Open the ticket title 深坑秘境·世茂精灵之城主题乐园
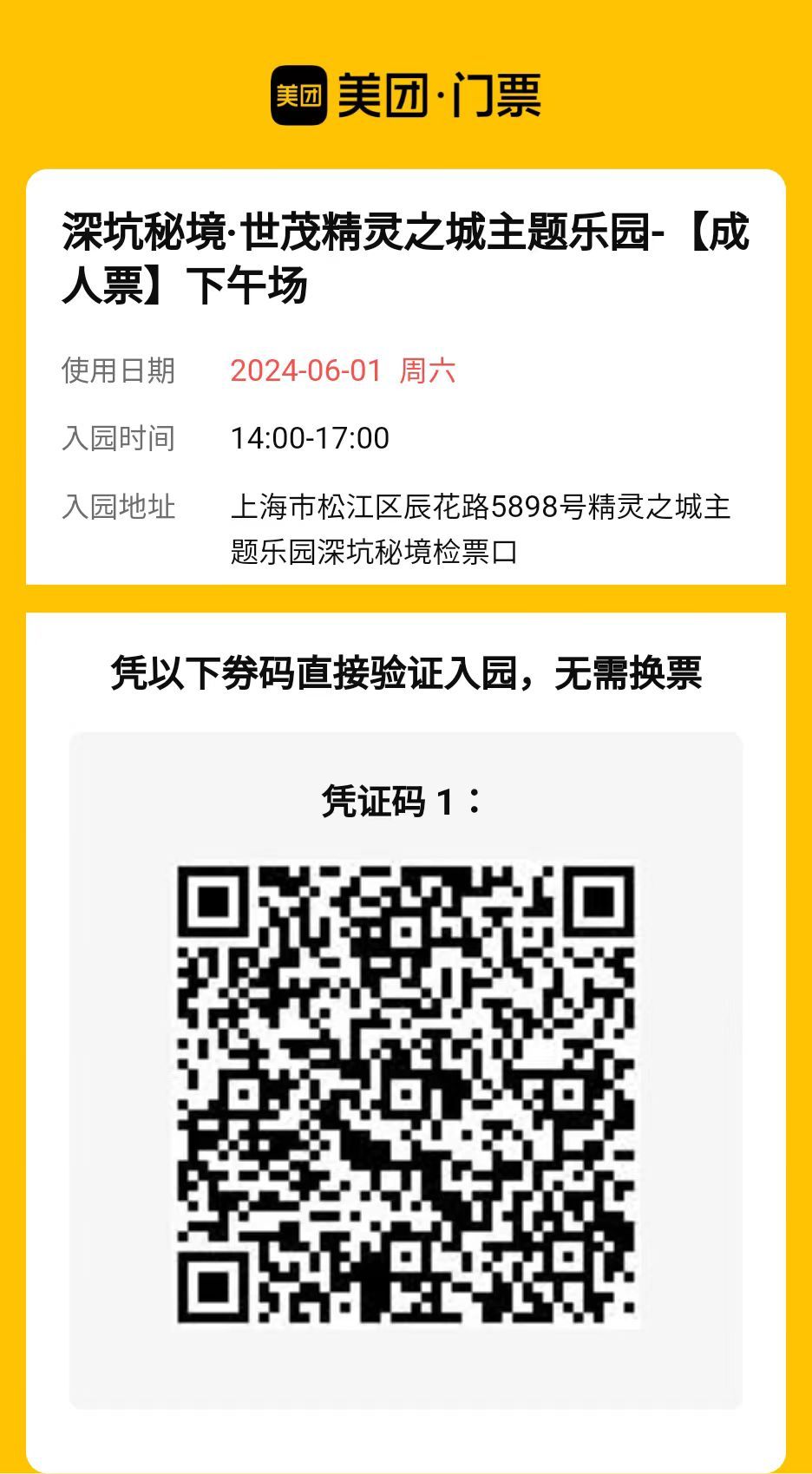Viewport: 812px width, 1474px height. 347,232
